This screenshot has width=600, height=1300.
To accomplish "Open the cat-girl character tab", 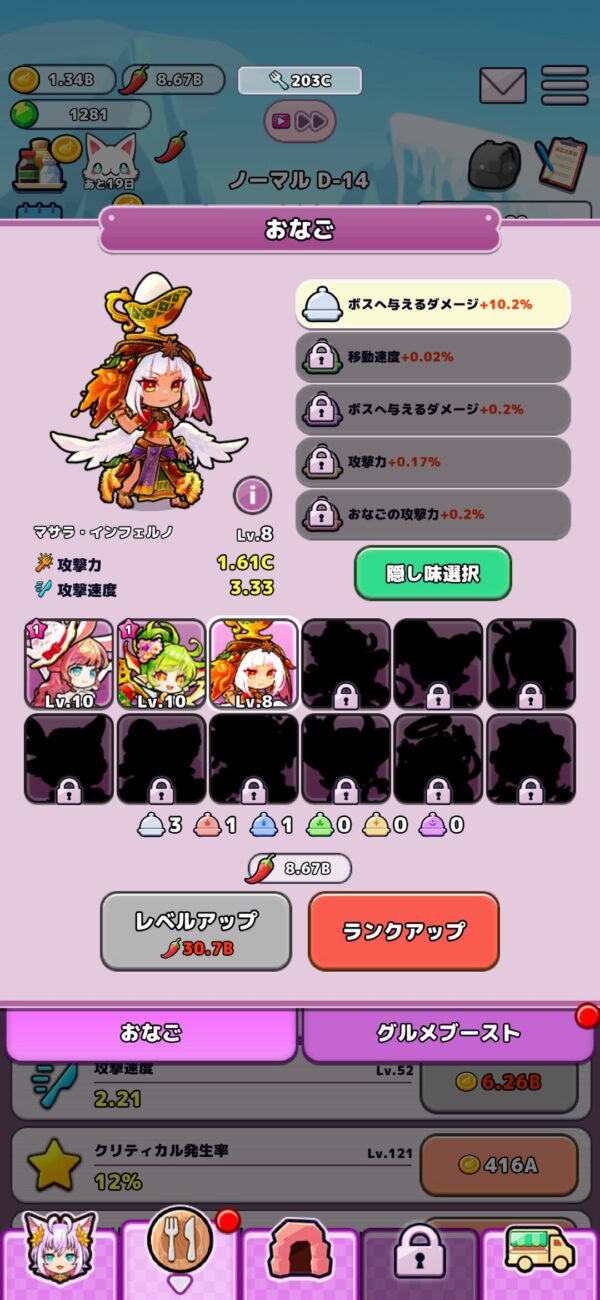I will point(59,1253).
